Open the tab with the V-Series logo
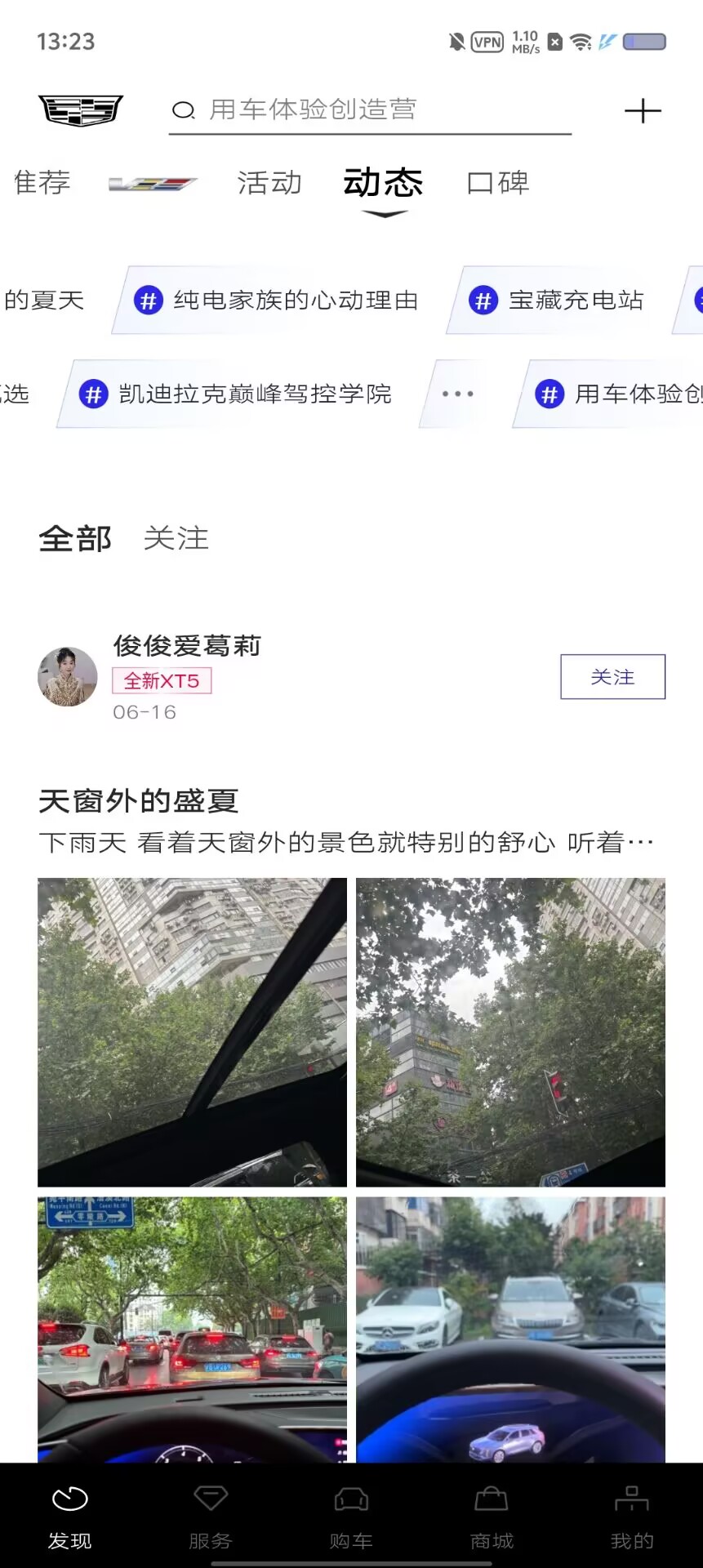 [154, 184]
